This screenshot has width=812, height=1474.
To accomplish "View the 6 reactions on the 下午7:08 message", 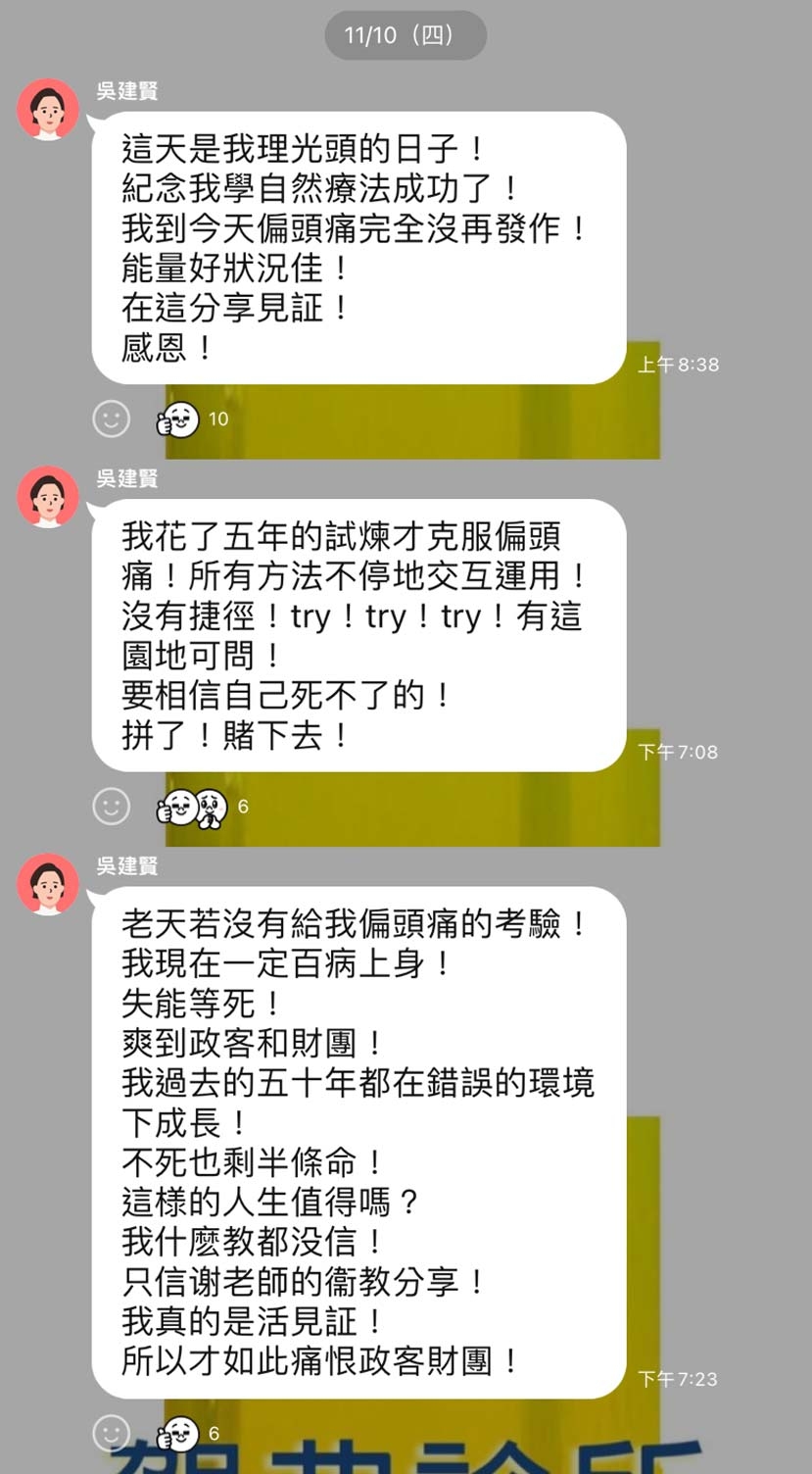I will point(203,808).
